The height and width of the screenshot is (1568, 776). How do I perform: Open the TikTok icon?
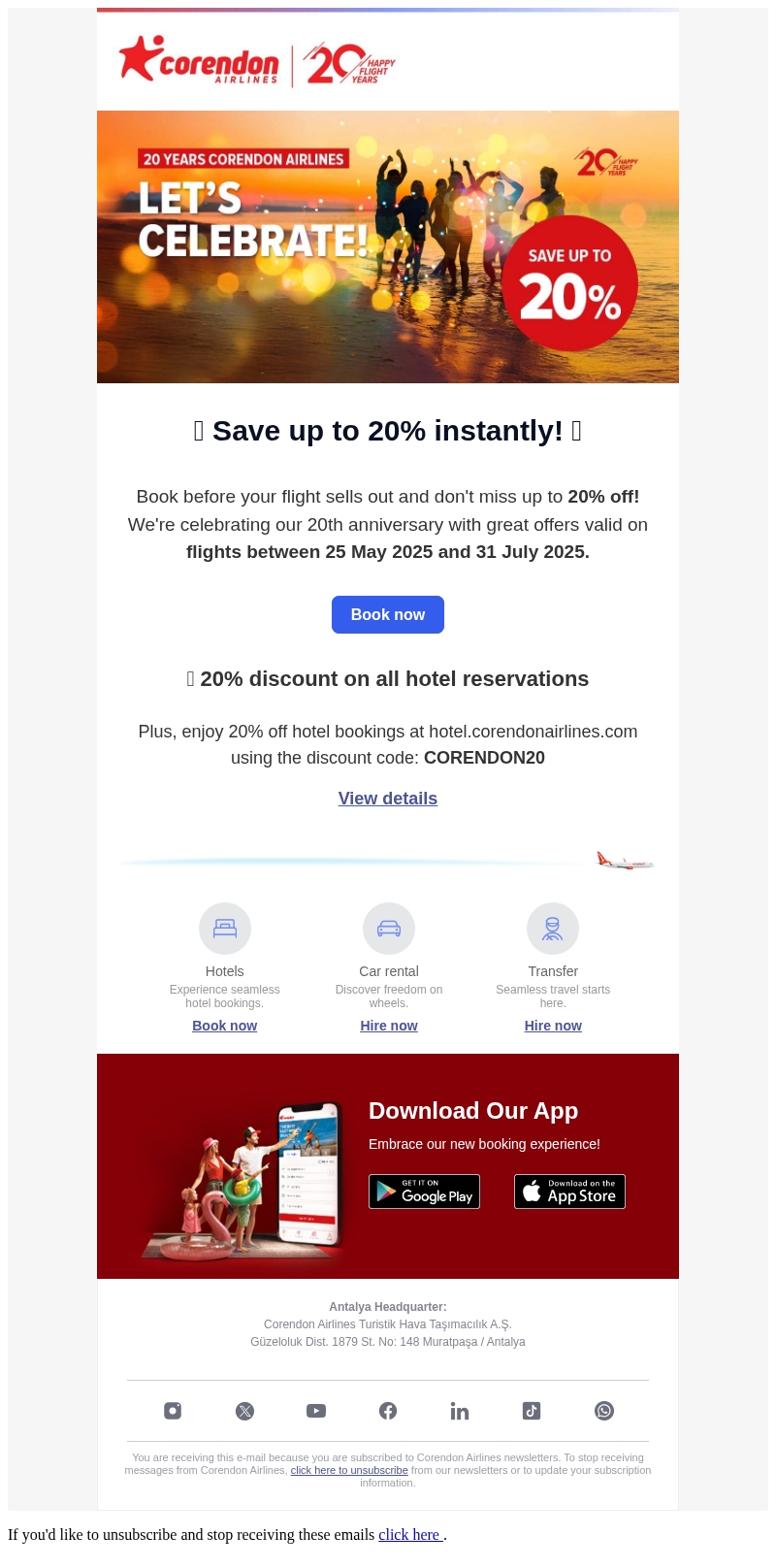point(532,1411)
